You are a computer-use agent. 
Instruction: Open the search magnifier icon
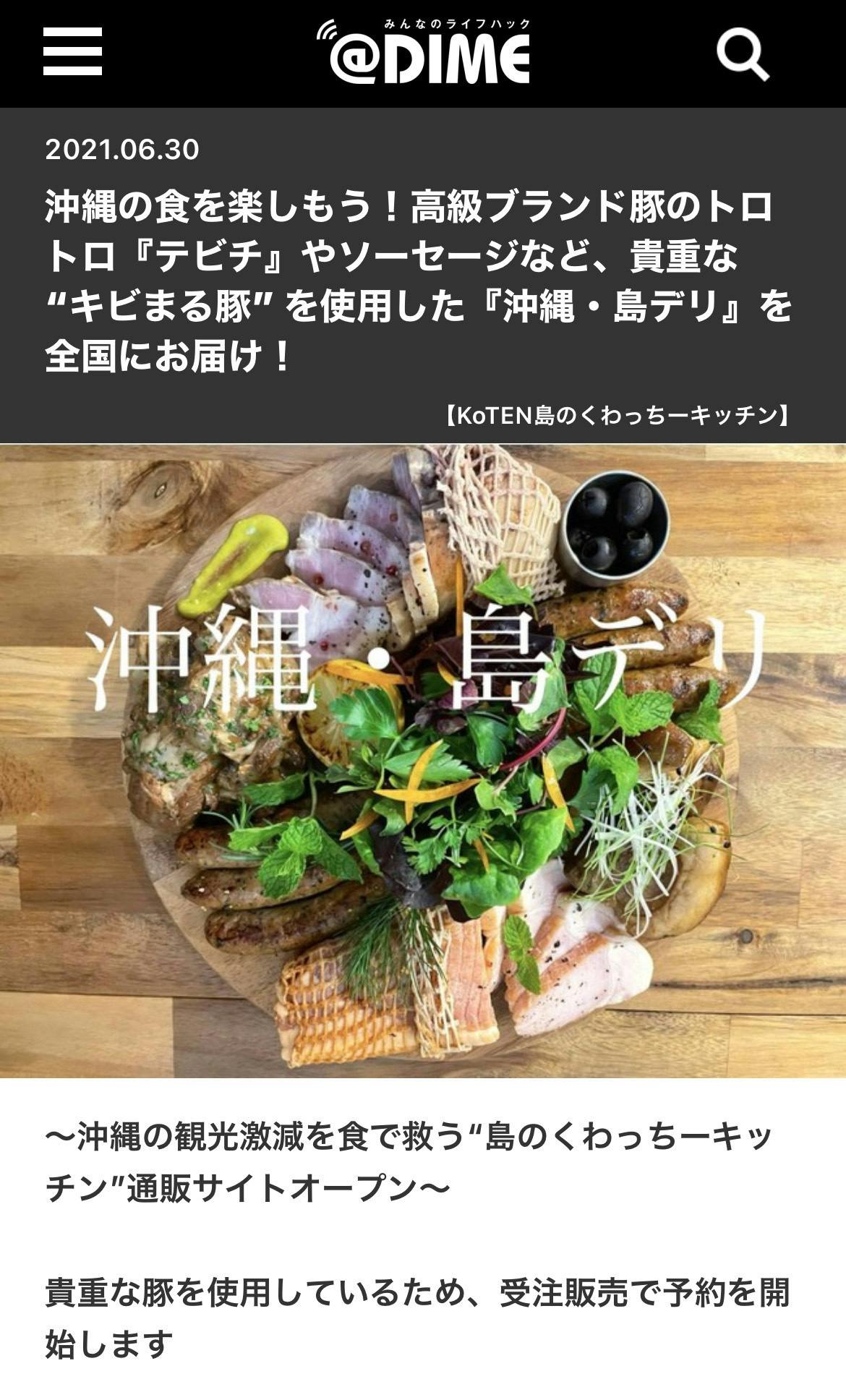pyautogui.click(x=743, y=55)
